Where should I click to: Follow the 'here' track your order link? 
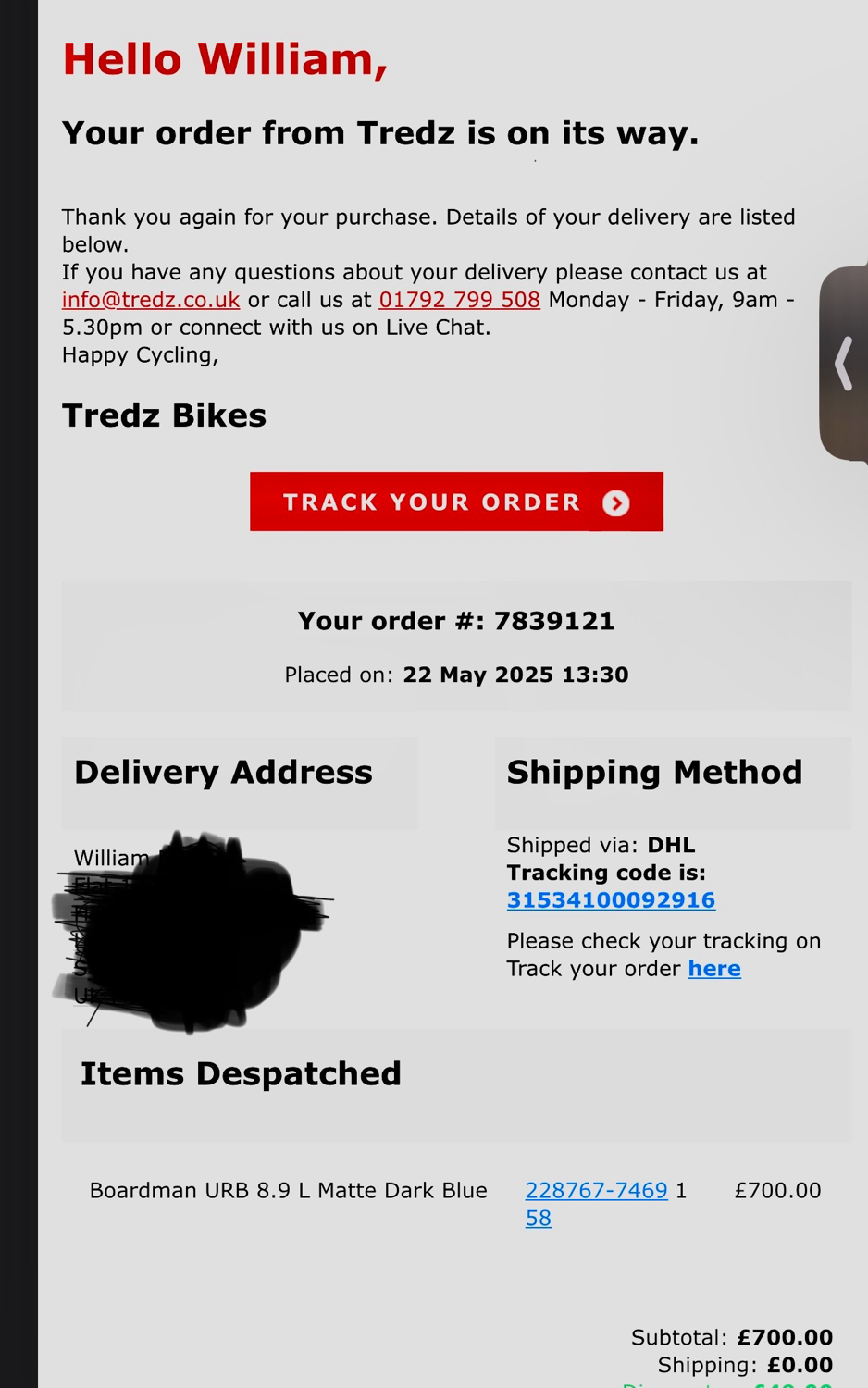pos(713,969)
